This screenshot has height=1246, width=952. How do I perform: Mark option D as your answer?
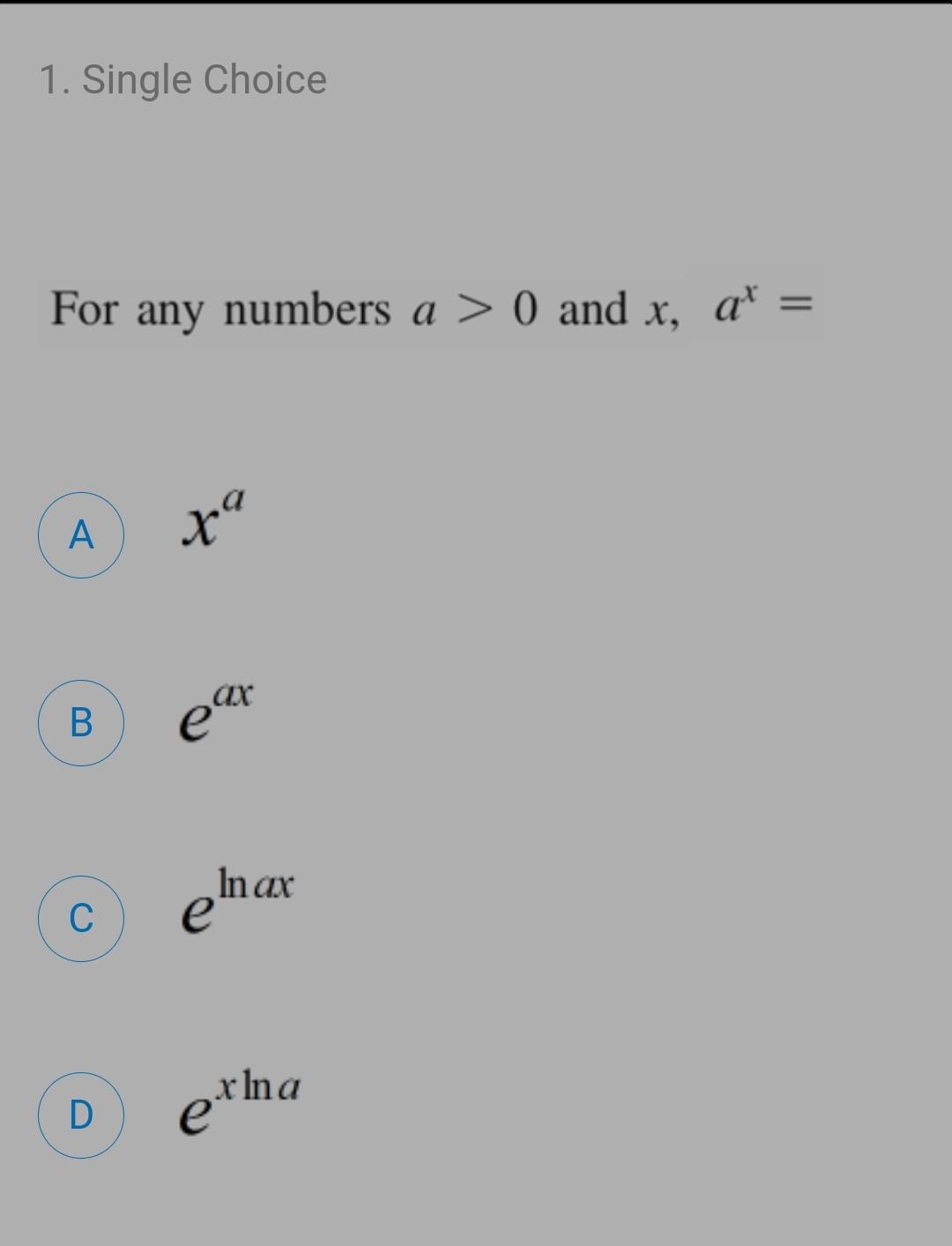click(x=81, y=1115)
